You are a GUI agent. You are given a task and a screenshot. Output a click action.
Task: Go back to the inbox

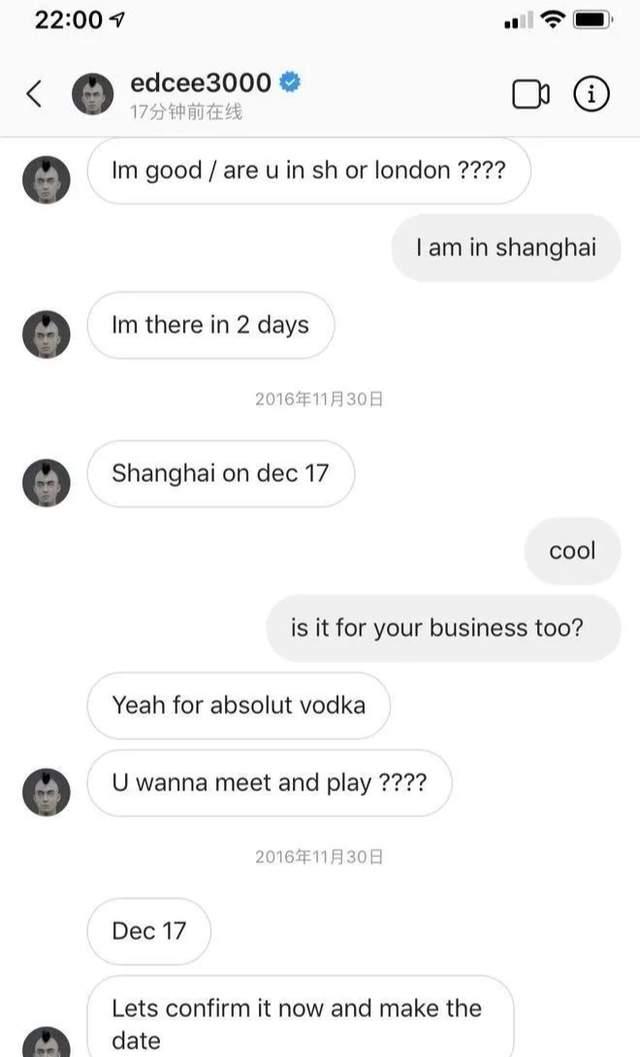(x=34, y=94)
